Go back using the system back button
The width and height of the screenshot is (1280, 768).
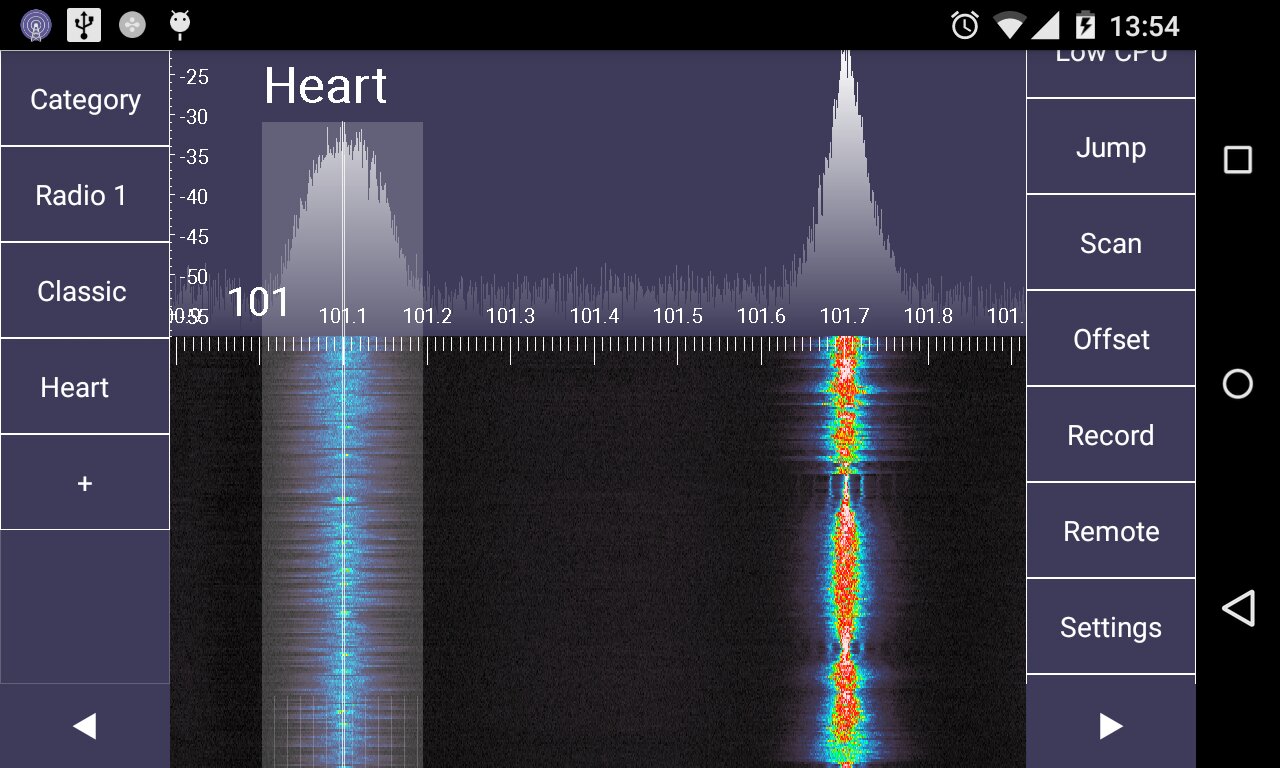click(x=1238, y=608)
